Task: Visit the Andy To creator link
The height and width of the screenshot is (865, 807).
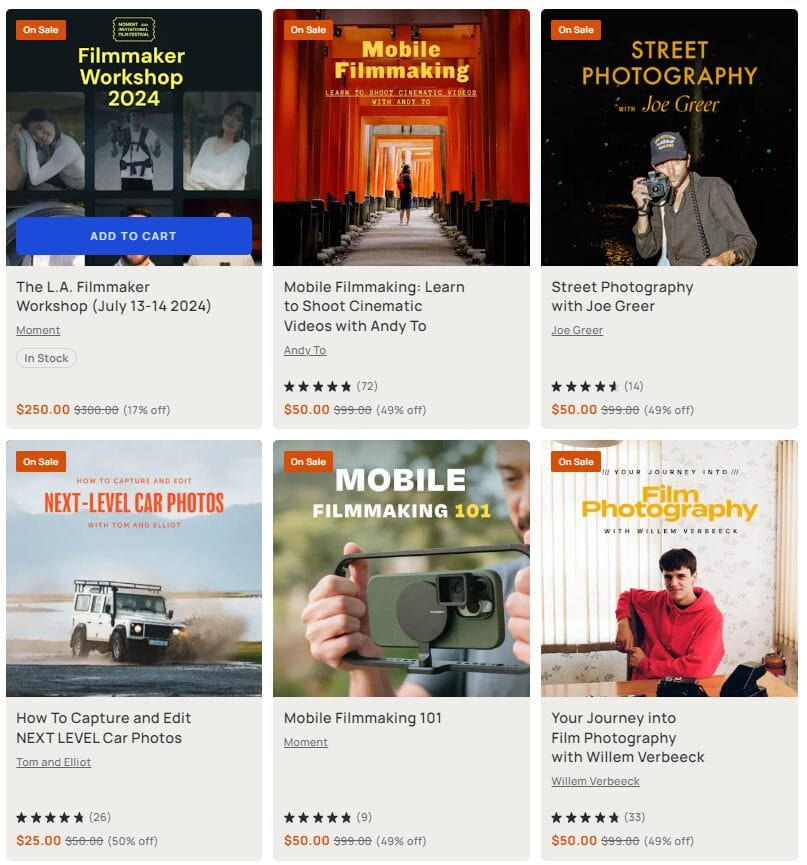Action: pyautogui.click(x=304, y=350)
